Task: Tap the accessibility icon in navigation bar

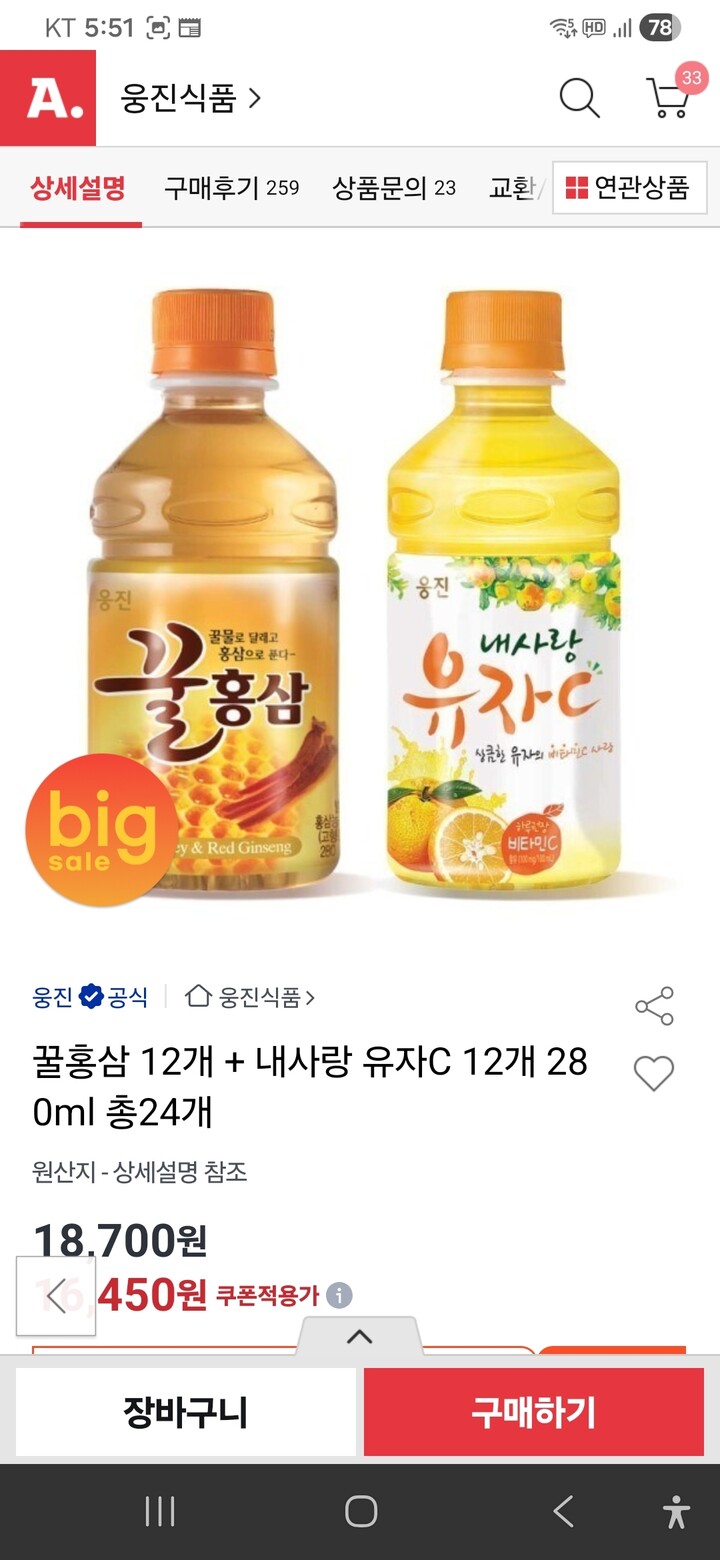Action: [x=676, y=1513]
